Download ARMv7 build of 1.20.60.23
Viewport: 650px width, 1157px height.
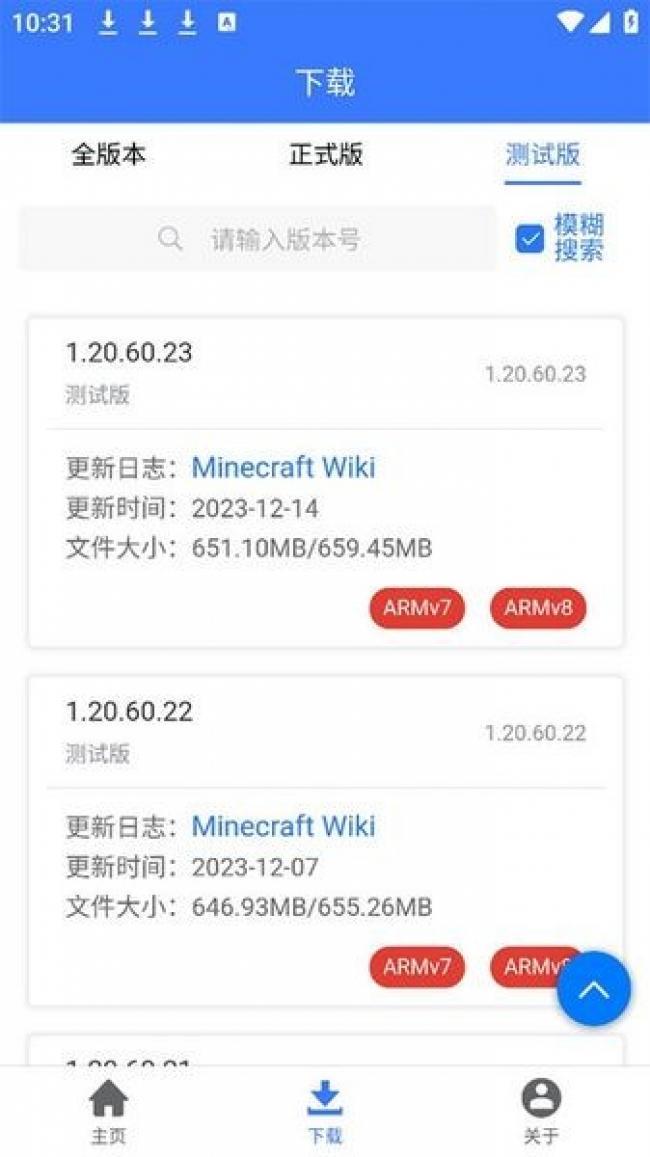pyautogui.click(x=417, y=608)
